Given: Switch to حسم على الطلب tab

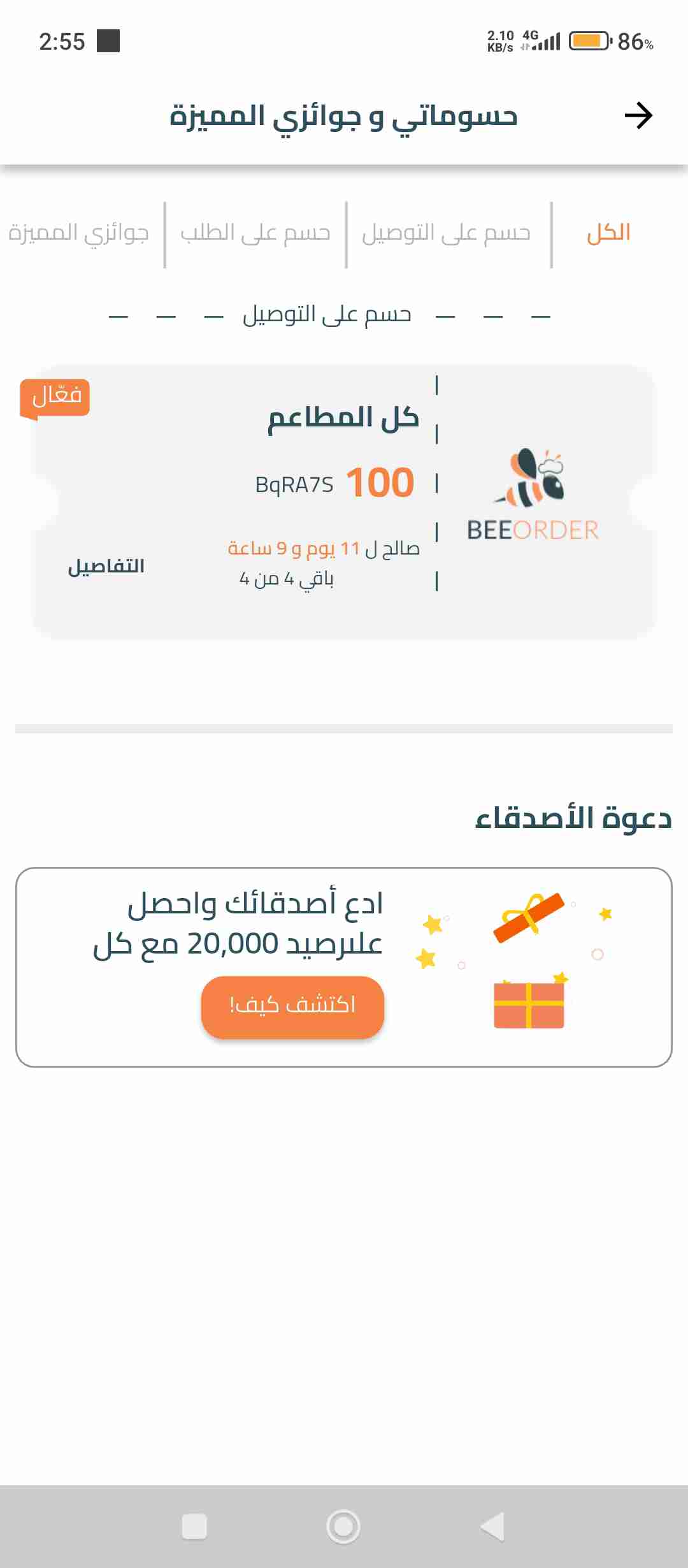Looking at the screenshot, I should (x=255, y=233).
